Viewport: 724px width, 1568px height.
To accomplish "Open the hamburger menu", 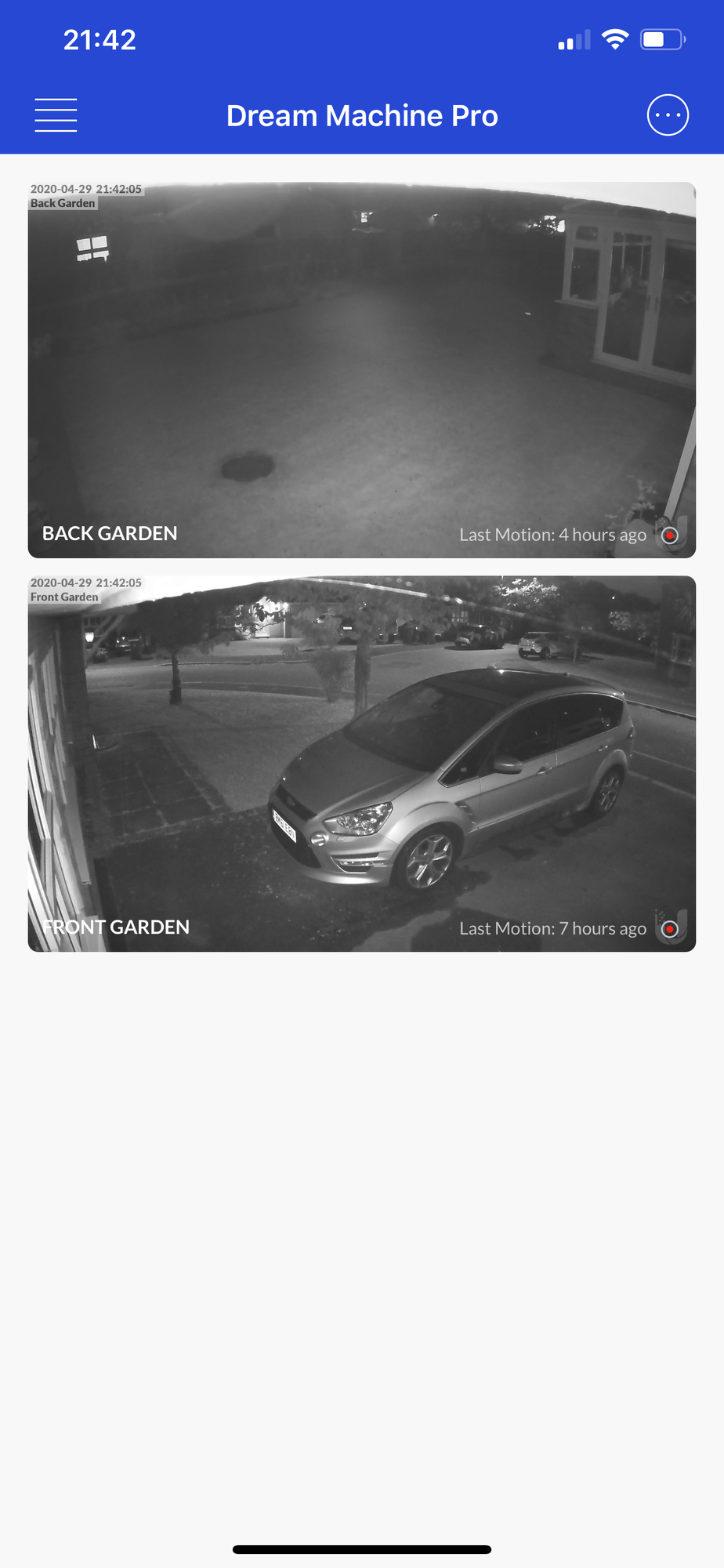I will (x=56, y=115).
